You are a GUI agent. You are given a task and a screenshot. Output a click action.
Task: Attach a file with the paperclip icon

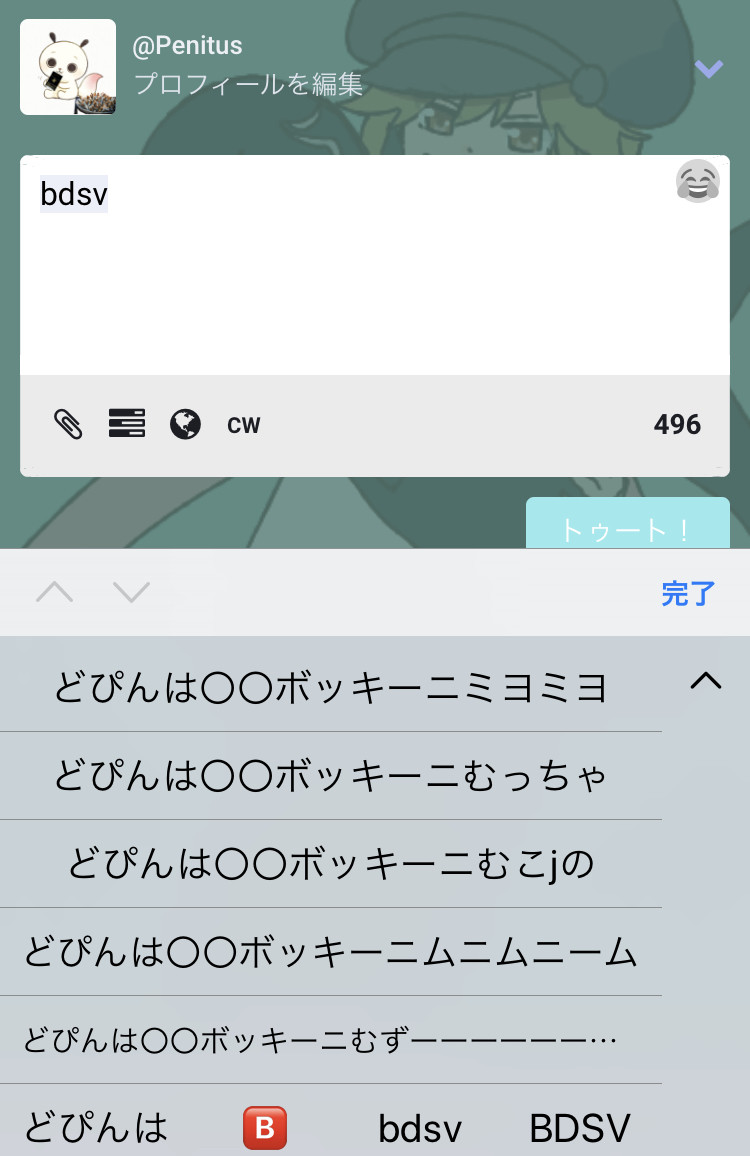click(x=68, y=424)
